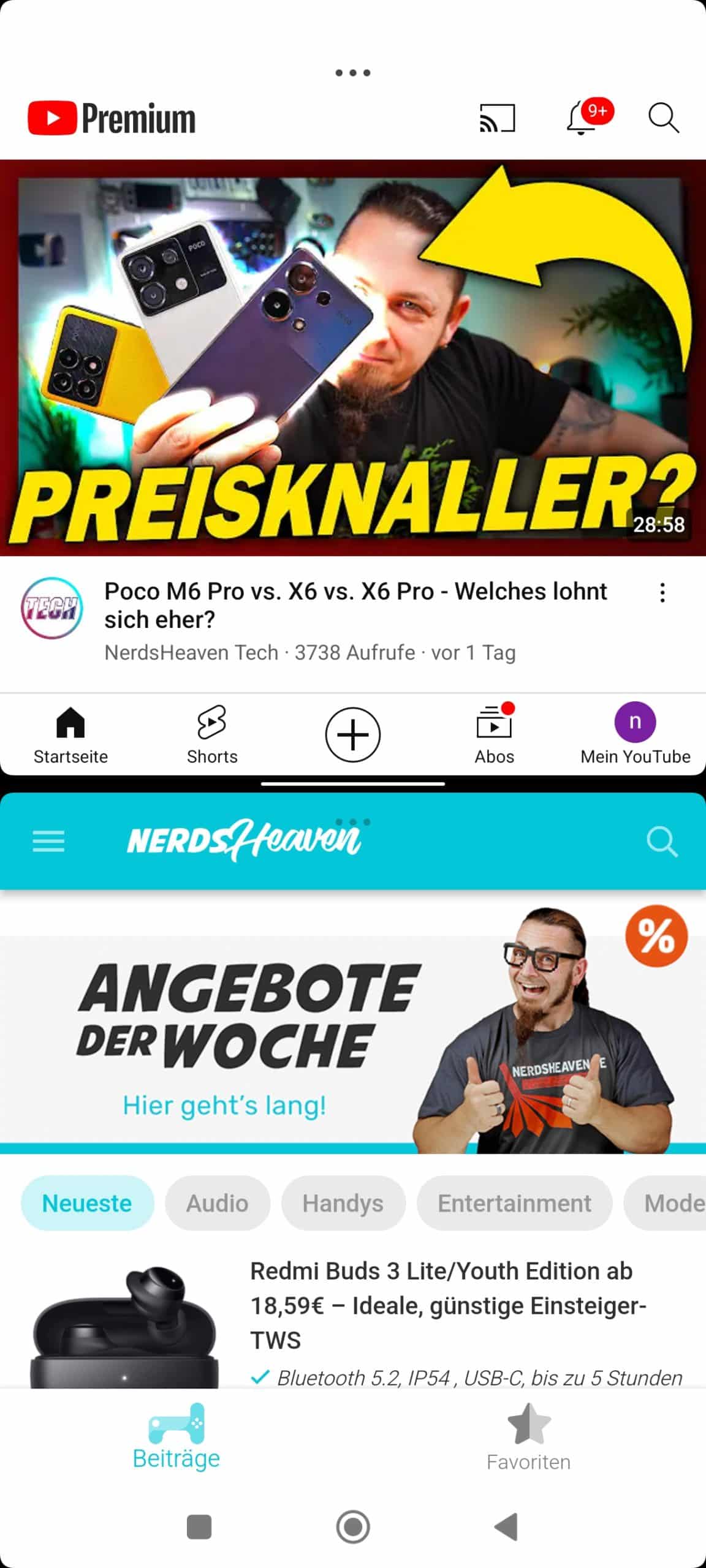Select the Audio filter chip

pos(218,1203)
